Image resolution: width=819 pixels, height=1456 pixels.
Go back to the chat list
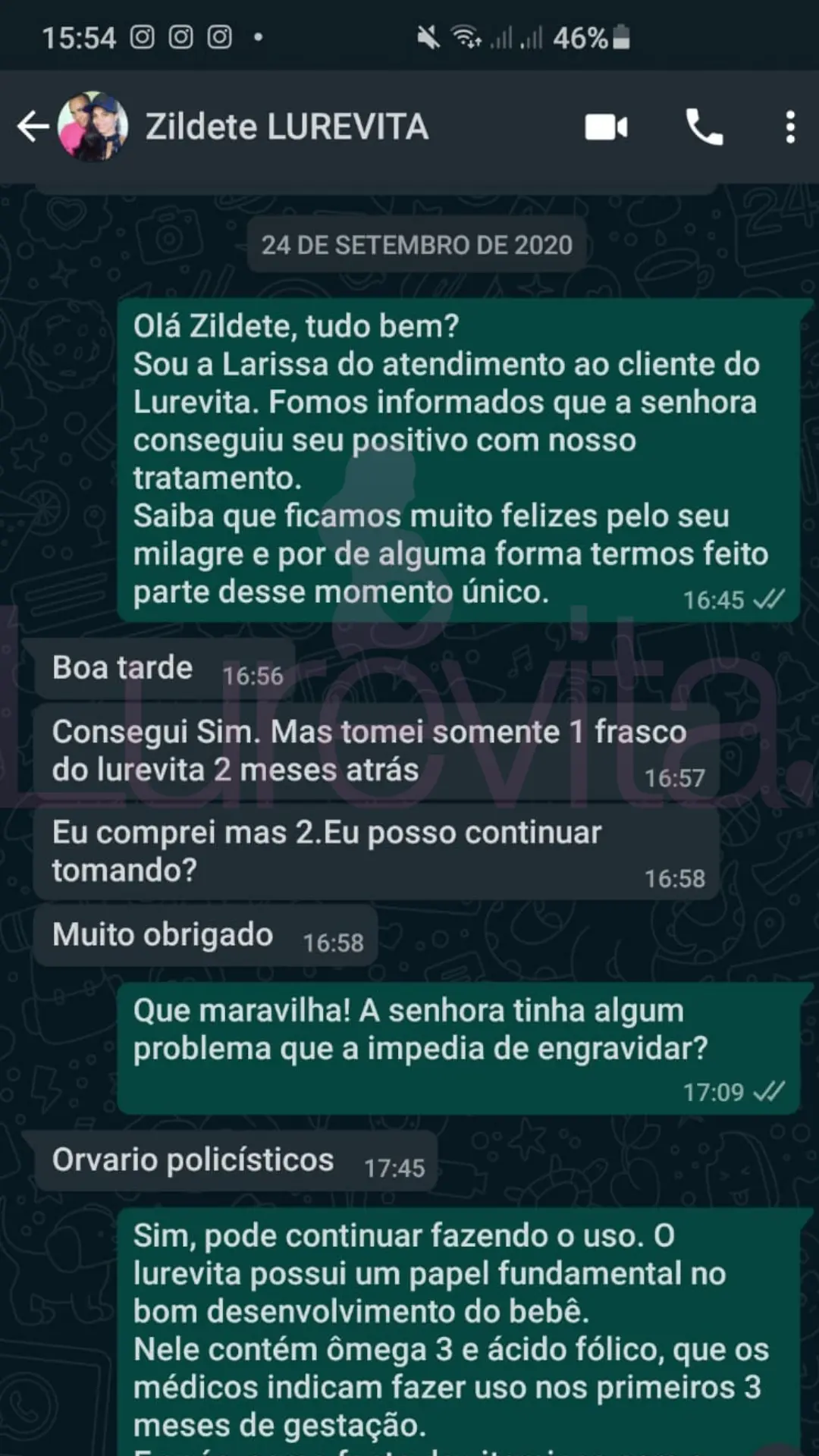tap(33, 127)
